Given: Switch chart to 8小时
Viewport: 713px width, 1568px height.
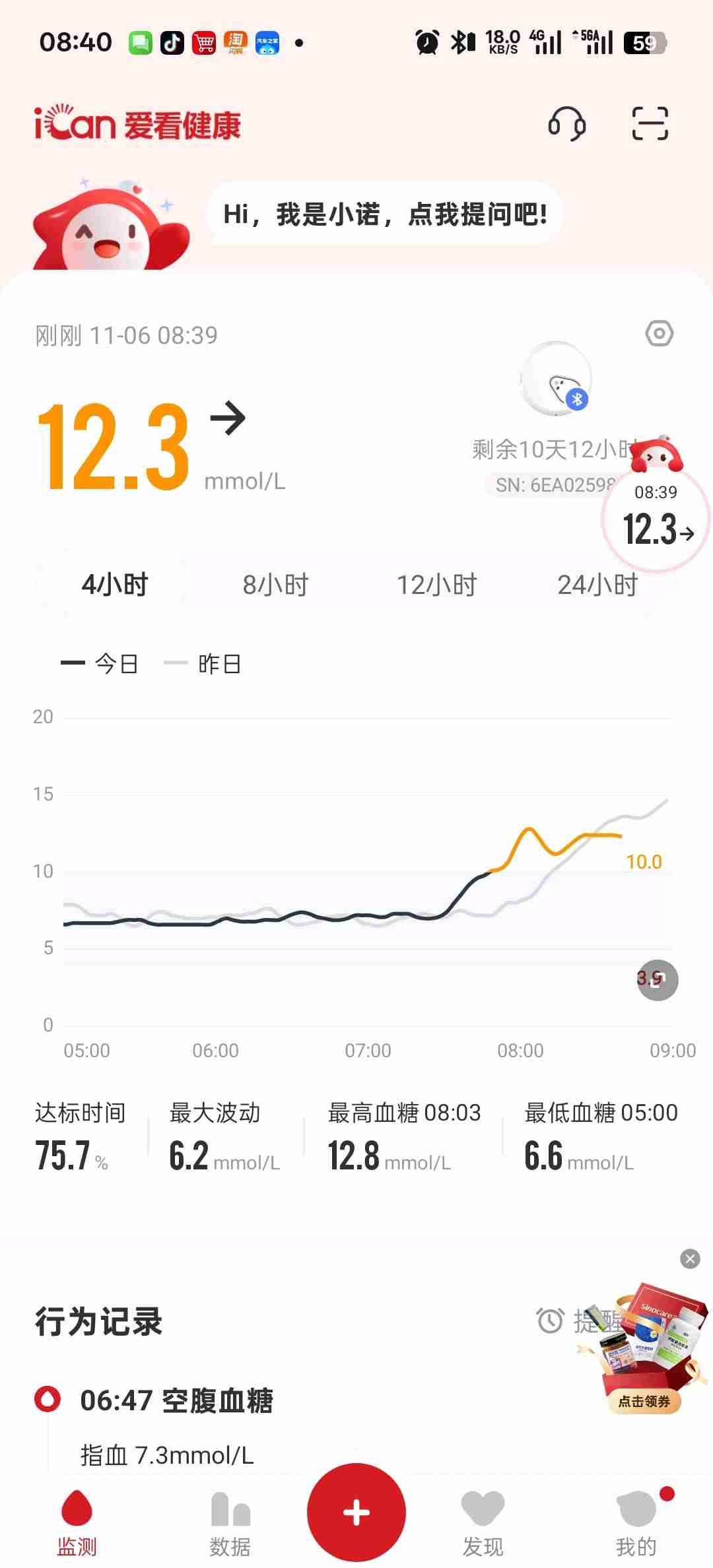Looking at the screenshot, I should [x=275, y=585].
